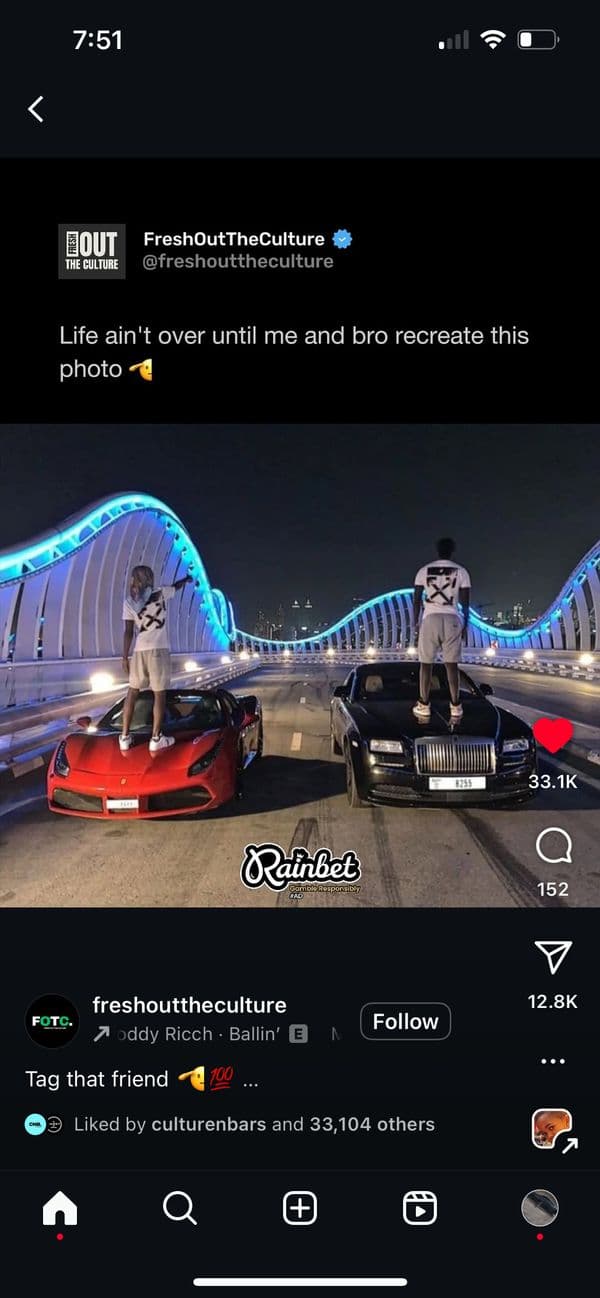This screenshot has height=1298, width=600.
Task: Open your profile tab
Action: click(540, 1209)
